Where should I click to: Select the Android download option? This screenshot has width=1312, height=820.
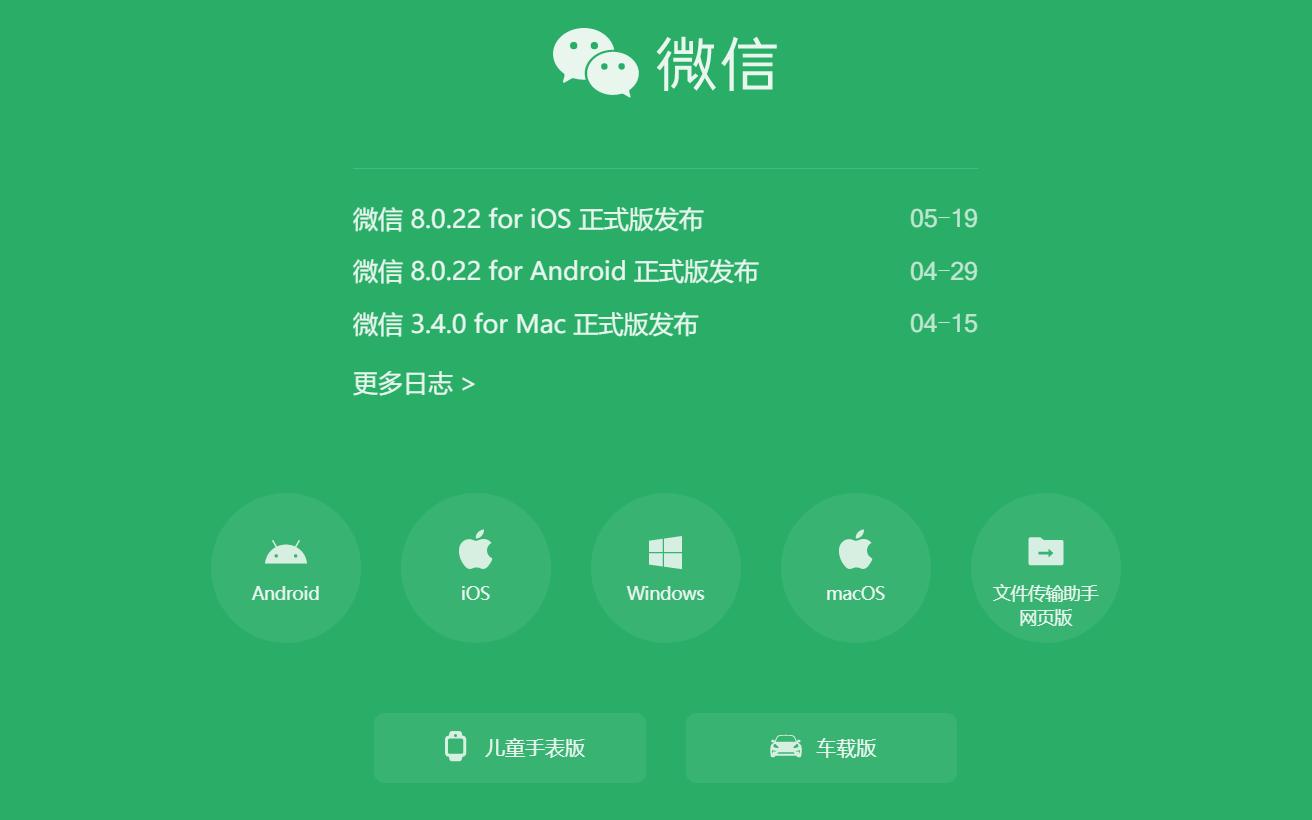coord(286,568)
